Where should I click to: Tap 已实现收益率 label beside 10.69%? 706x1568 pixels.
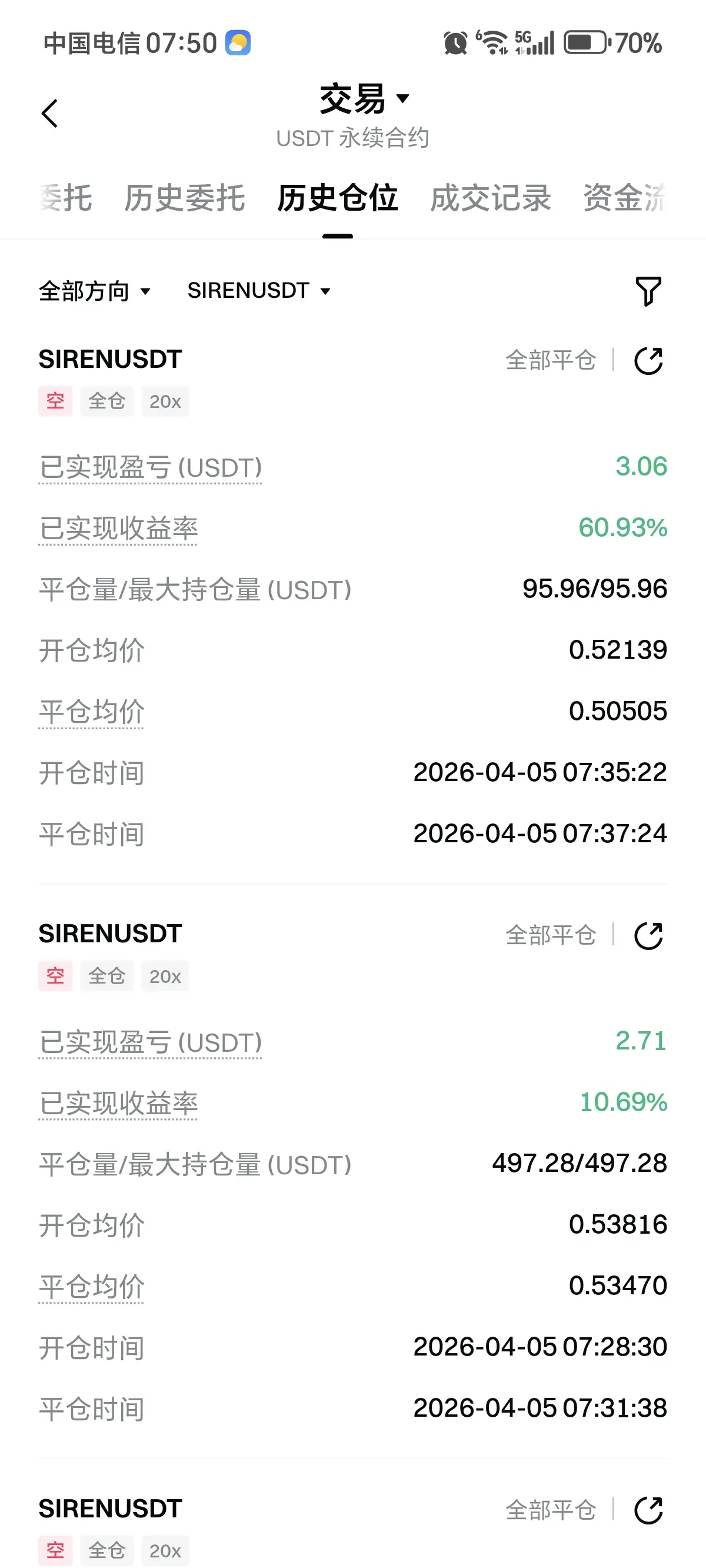[118, 1103]
